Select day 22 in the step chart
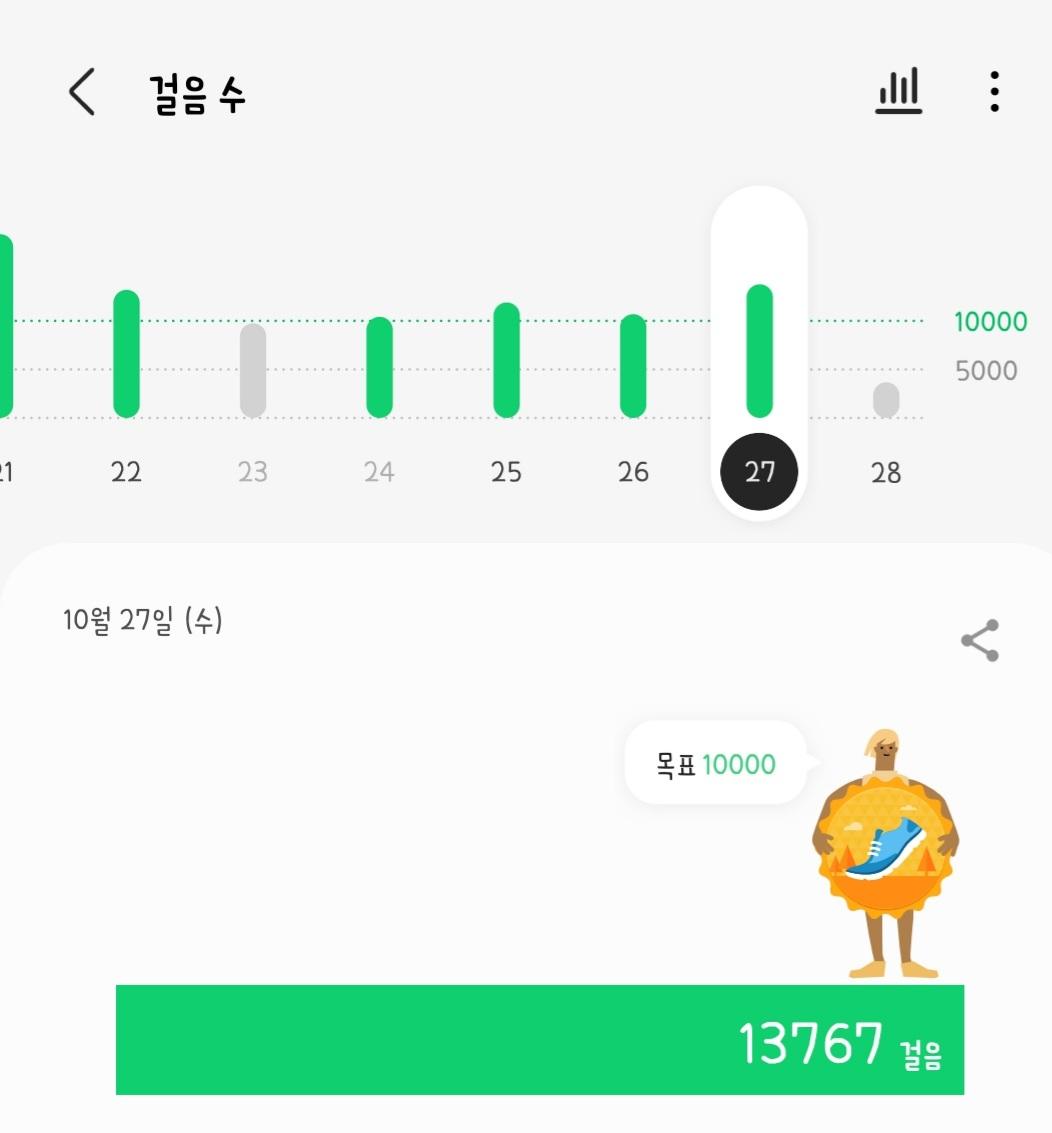The height and width of the screenshot is (1133, 1052). tap(126, 354)
